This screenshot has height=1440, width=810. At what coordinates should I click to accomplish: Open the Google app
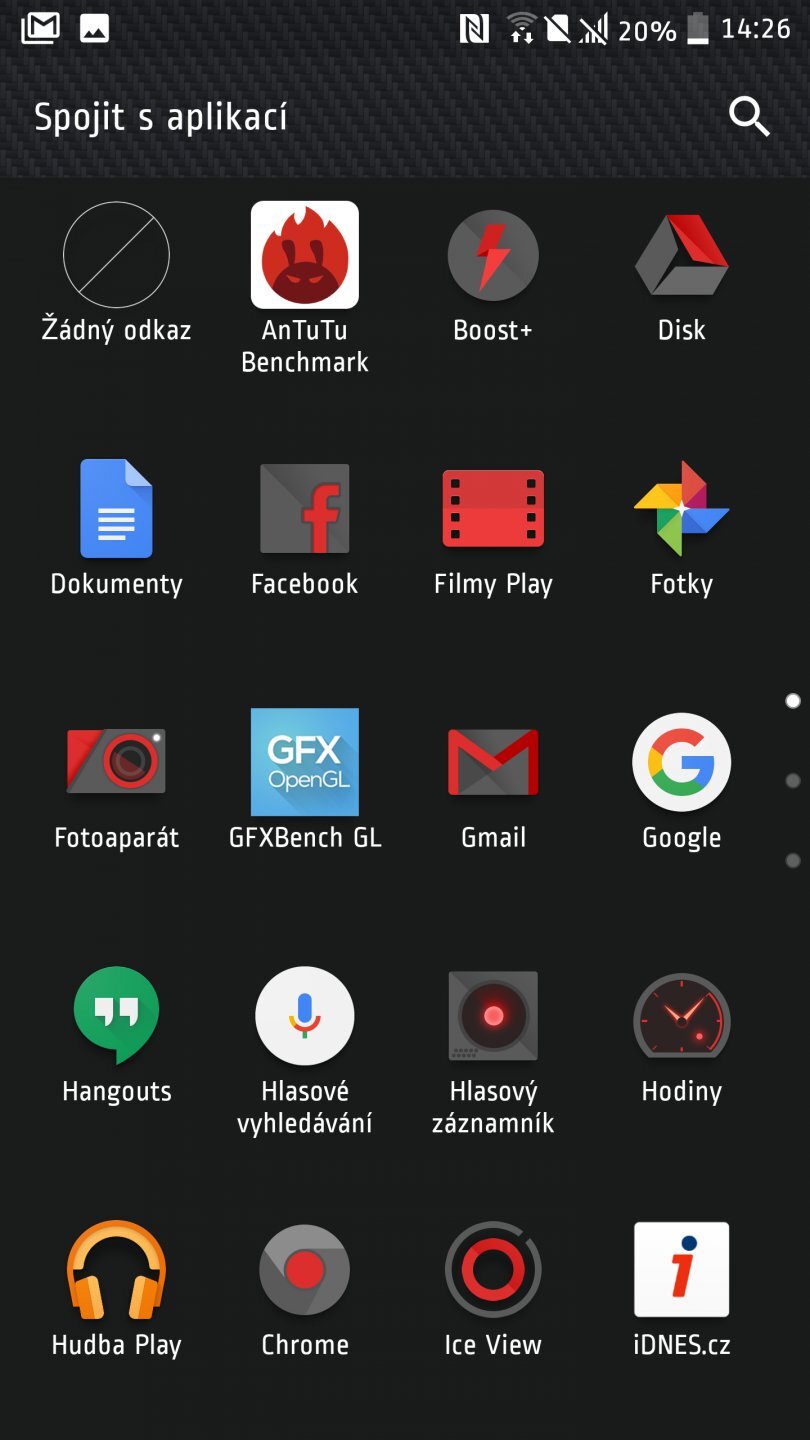click(x=681, y=762)
